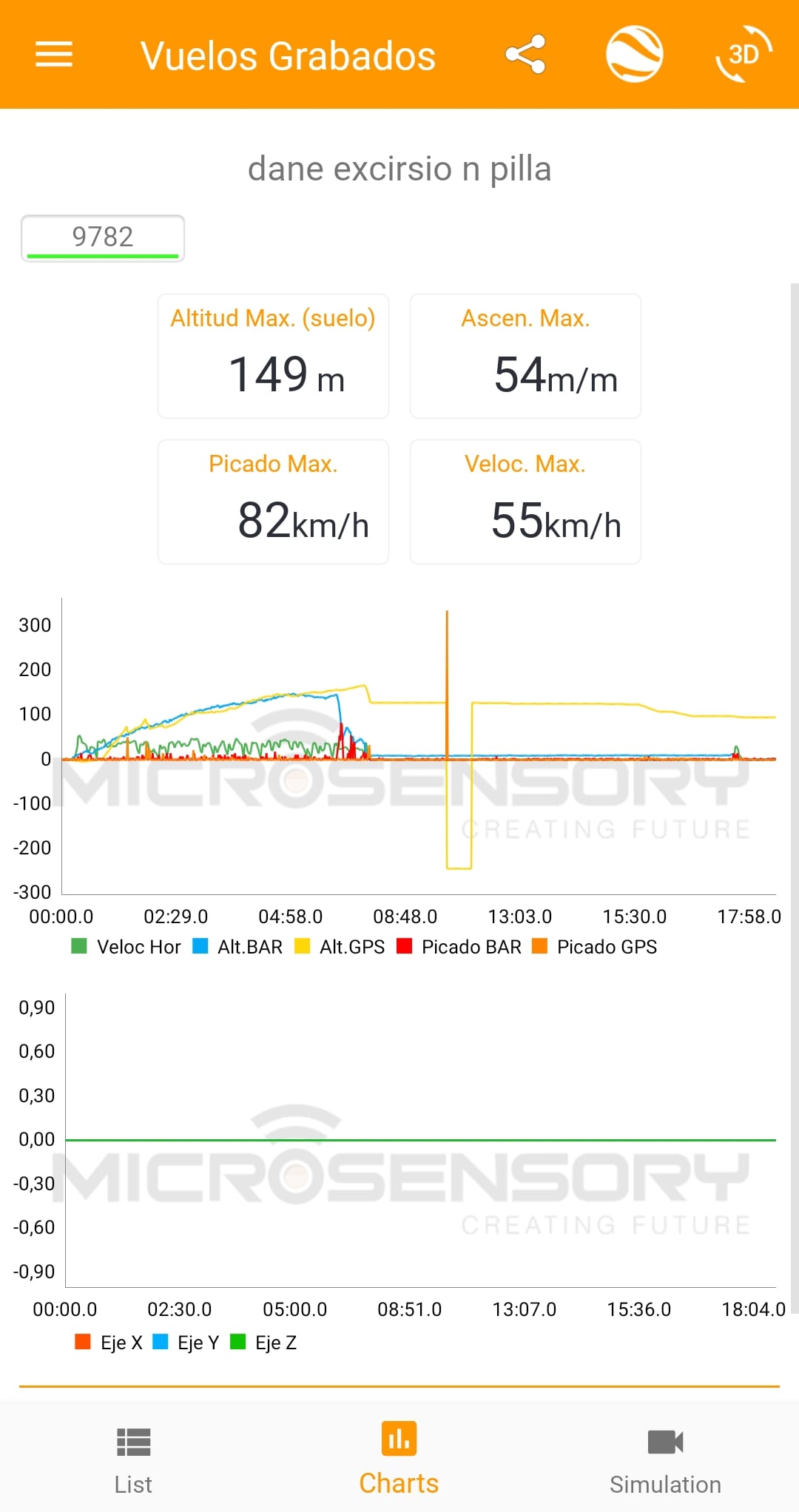The height and width of the screenshot is (1512, 799).
Task: Toggle the Picado GPS legend entry
Action: pos(595,947)
